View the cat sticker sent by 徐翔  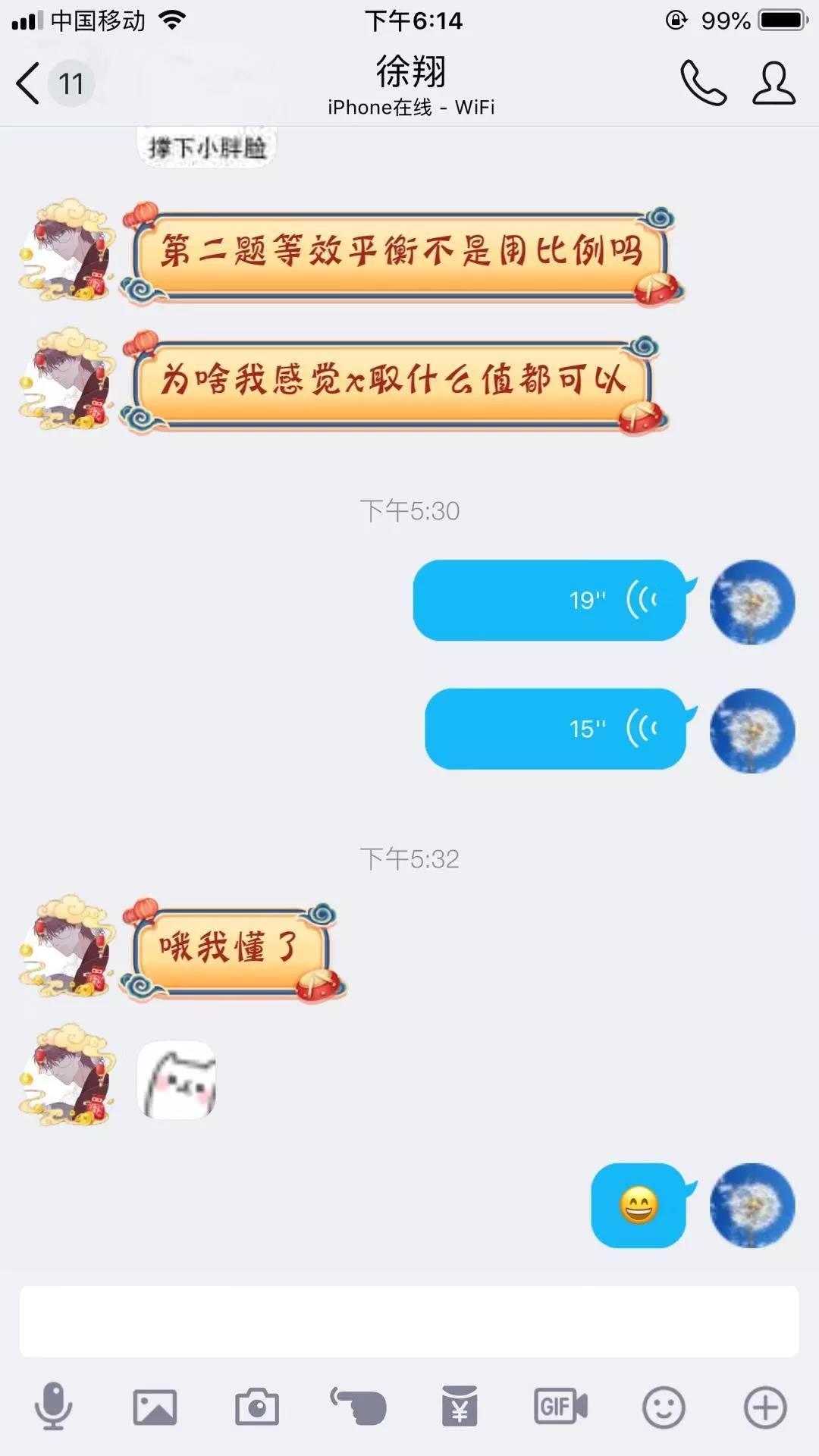coord(177,1080)
